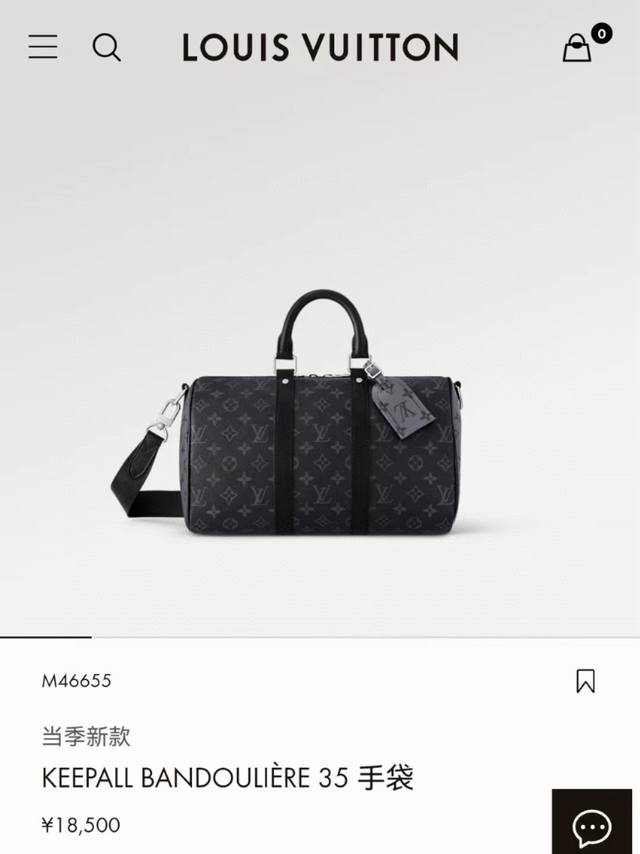Viewport: 640px width, 854px height.
Task: Open the search icon
Action: click(106, 47)
